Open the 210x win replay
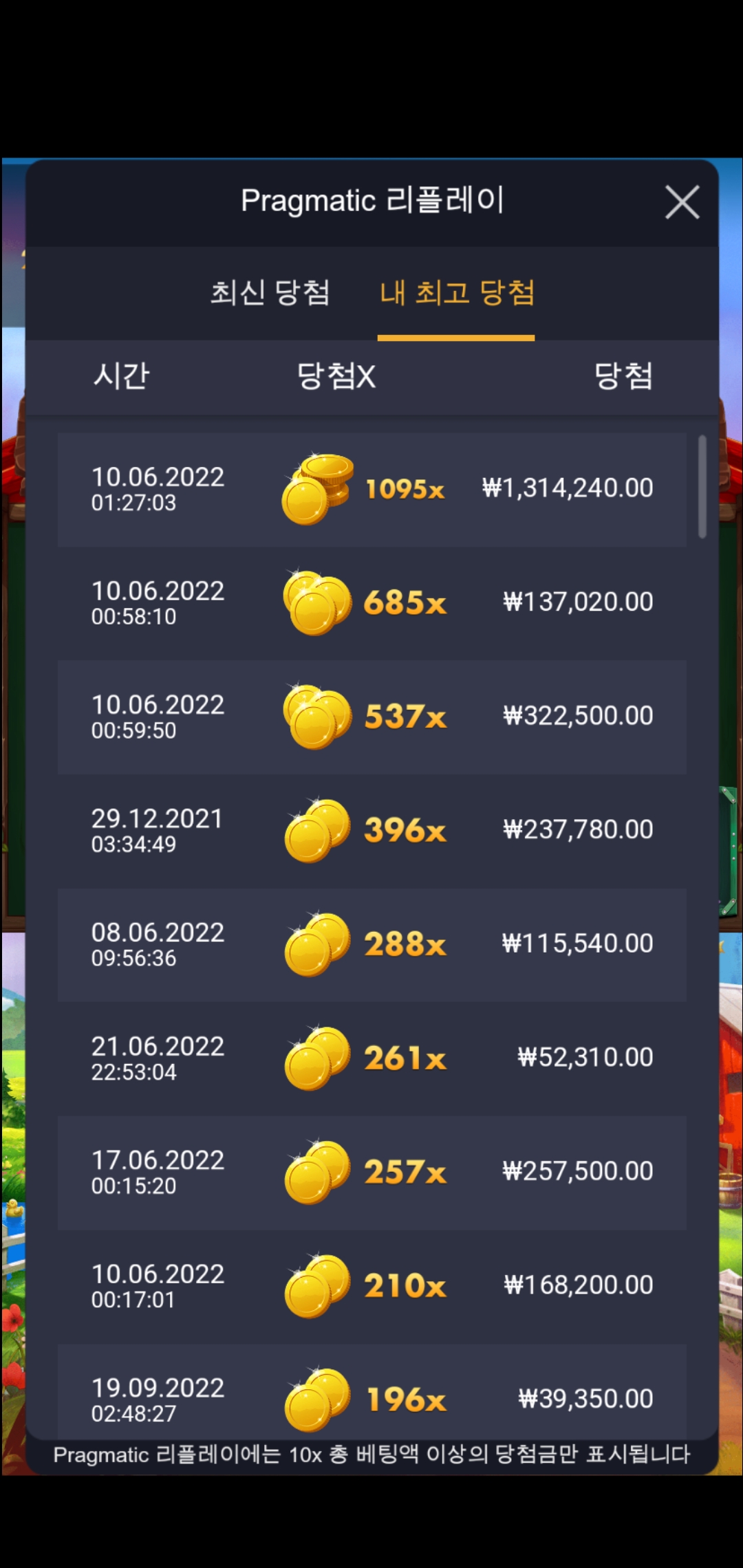Screen dimensions: 743x1568 [x=371, y=1286]
